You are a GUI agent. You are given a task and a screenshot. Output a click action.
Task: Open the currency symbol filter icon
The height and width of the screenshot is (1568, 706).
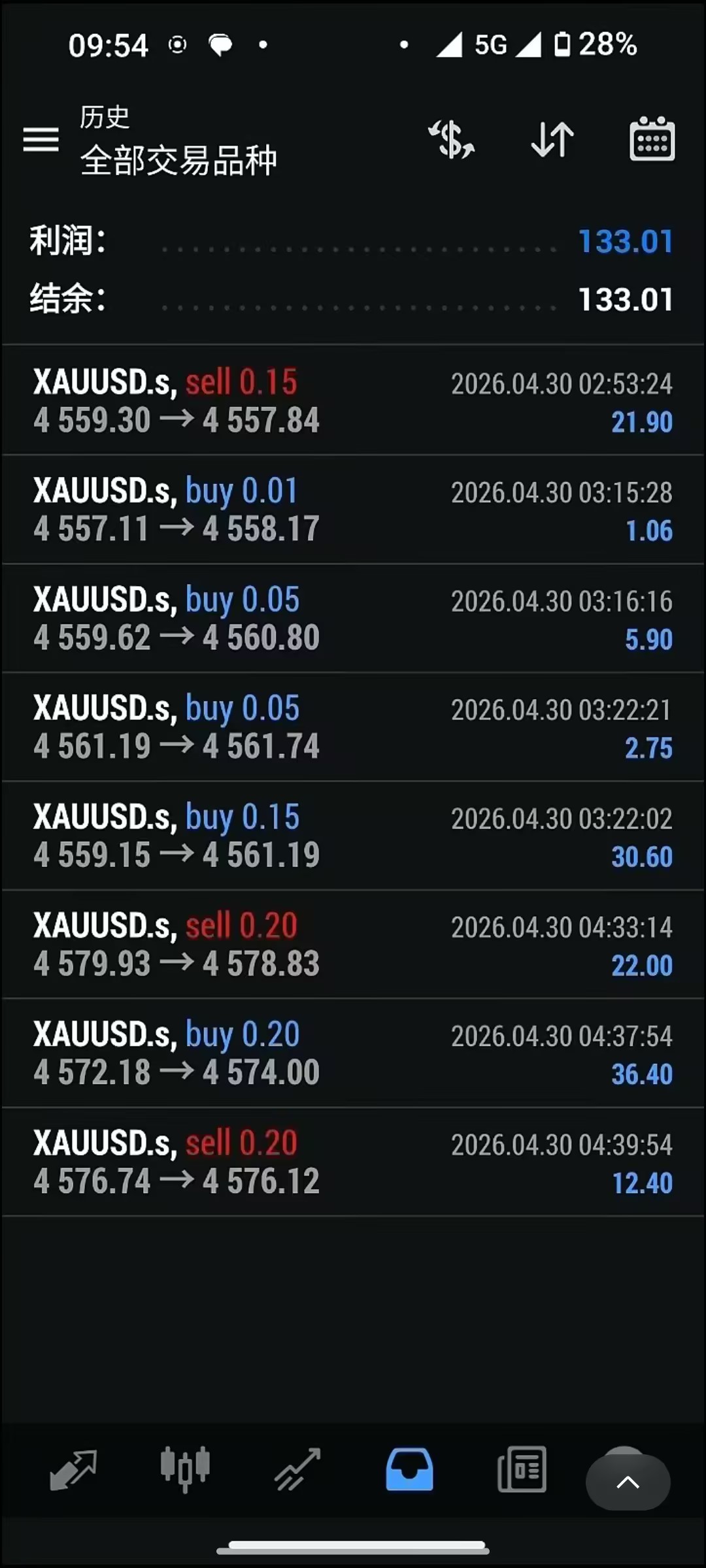[x=452, y=139]
